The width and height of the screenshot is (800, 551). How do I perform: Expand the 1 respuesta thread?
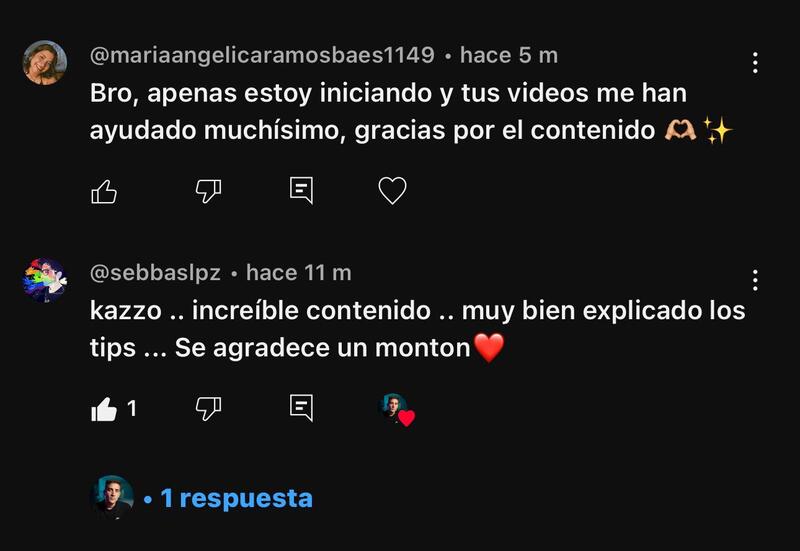(236, 498)
